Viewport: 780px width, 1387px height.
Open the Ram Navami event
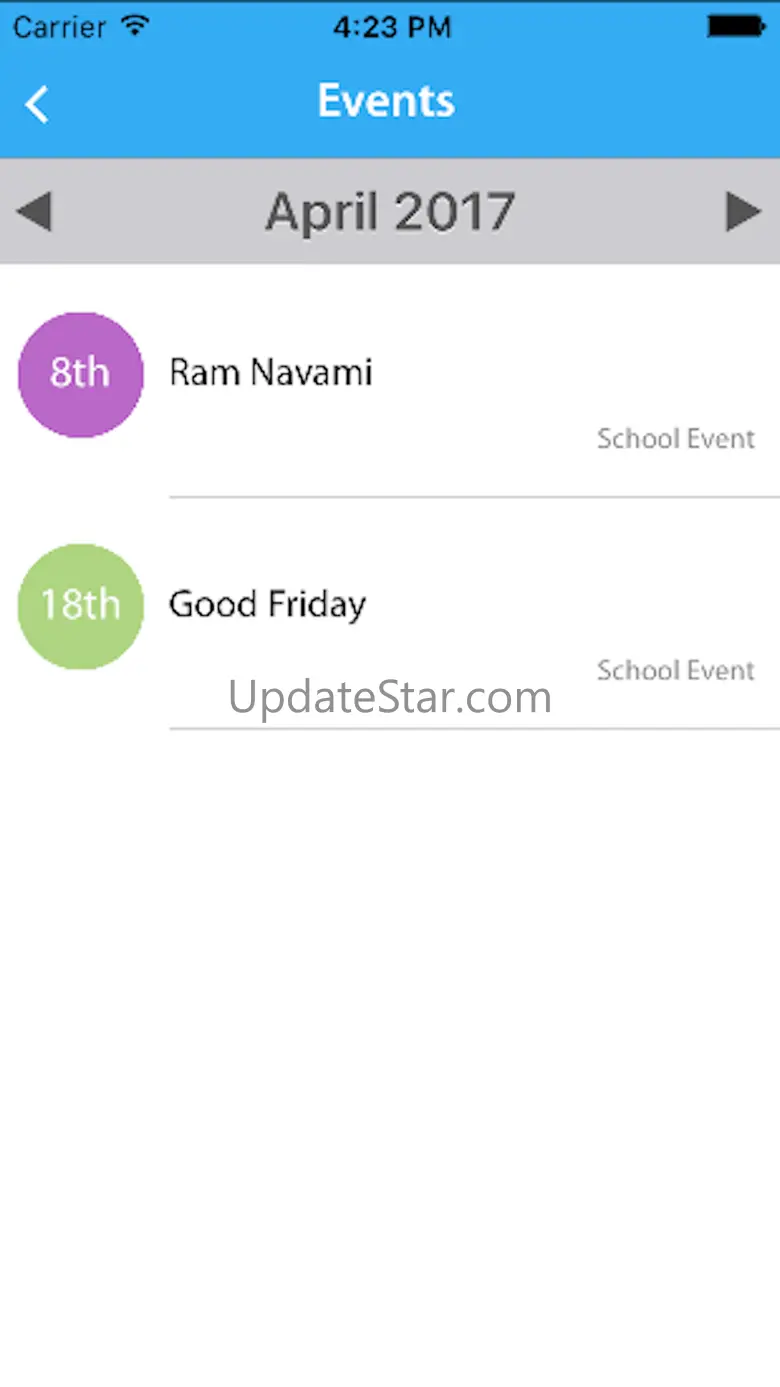click(271, 373)
